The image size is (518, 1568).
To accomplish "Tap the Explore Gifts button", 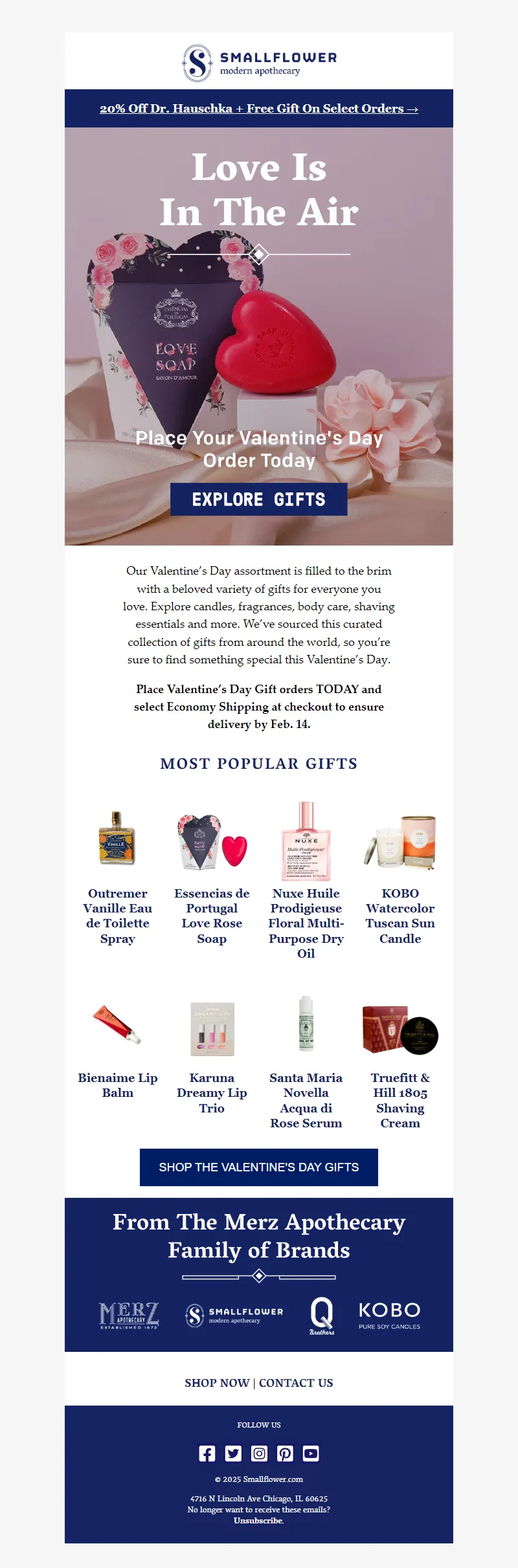I will [x=258, y=499].
